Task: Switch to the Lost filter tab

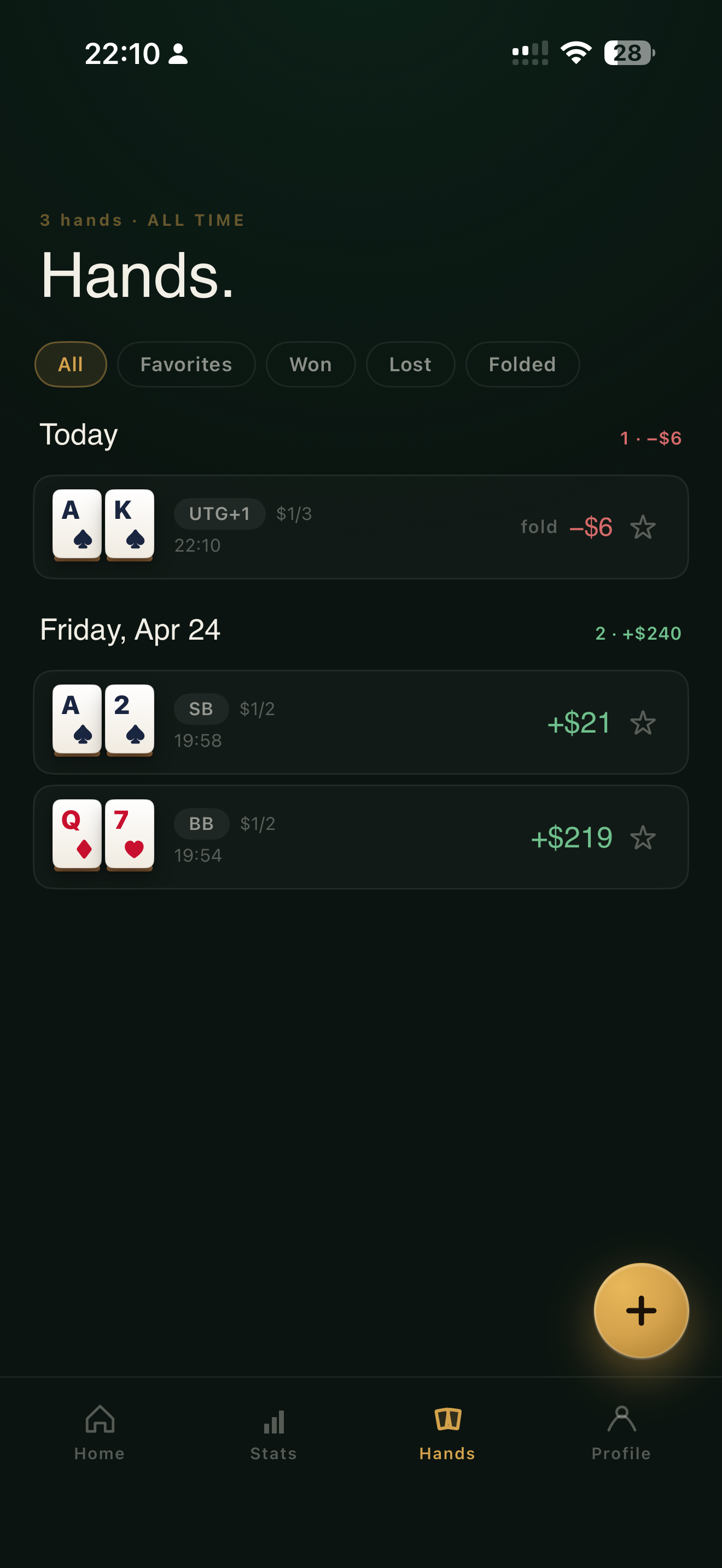Action: [410, 364]
